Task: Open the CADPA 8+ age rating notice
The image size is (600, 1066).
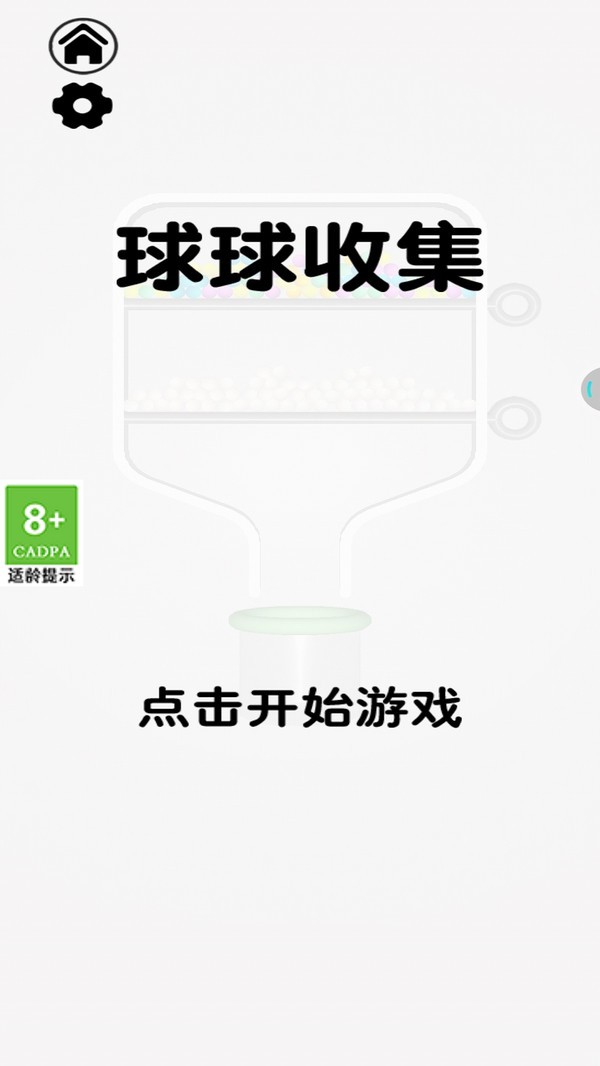Action: point(42,533)
